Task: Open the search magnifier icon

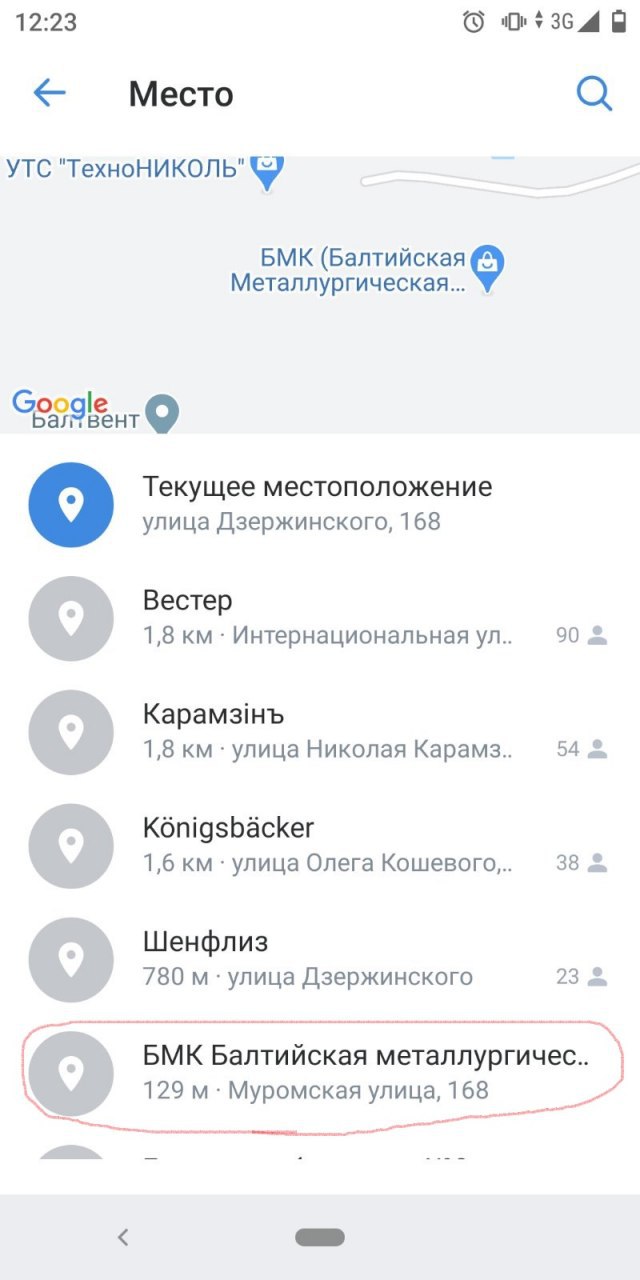Action: pos(594,93)
